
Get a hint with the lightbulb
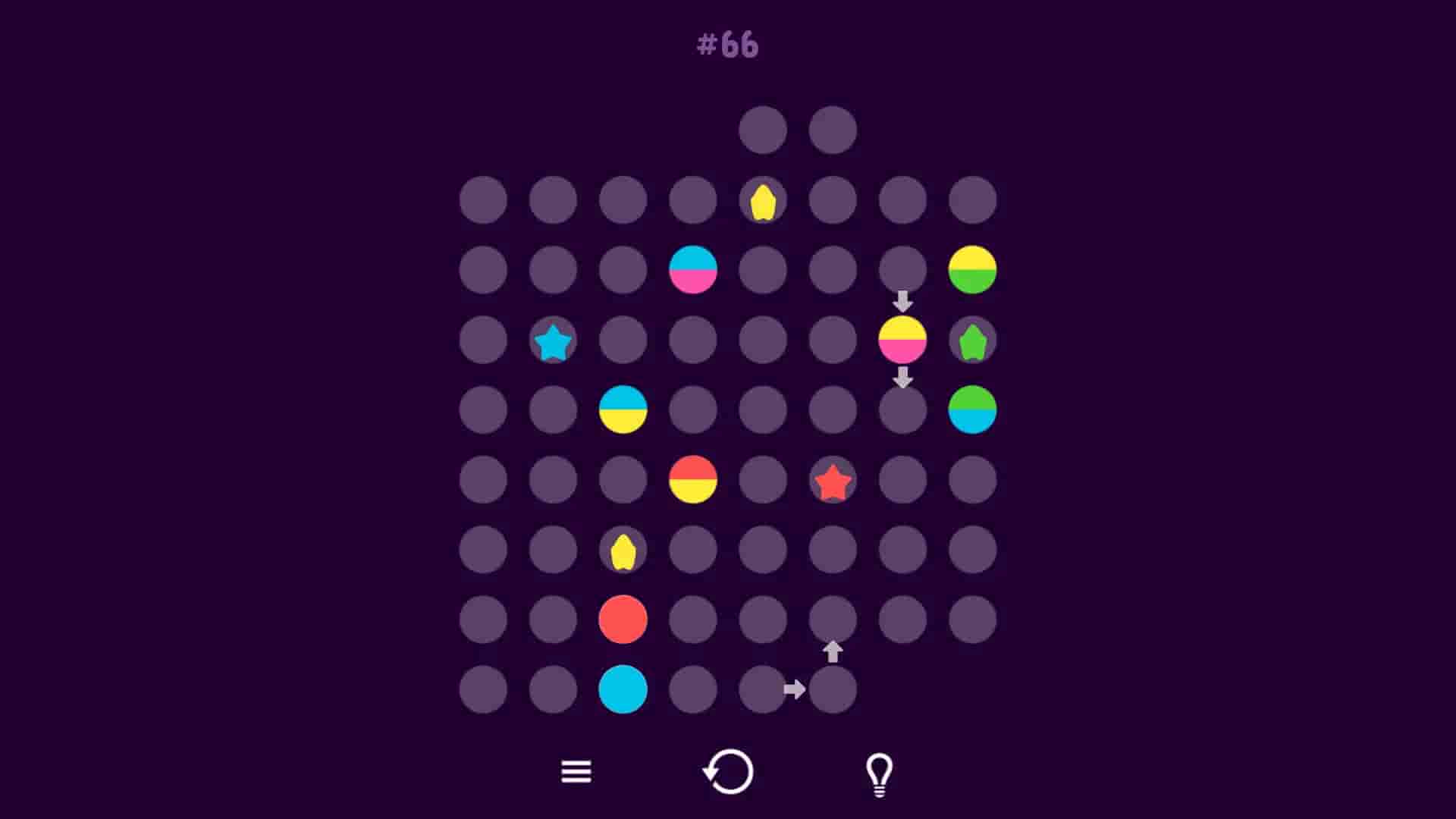(x=879, y=773)
